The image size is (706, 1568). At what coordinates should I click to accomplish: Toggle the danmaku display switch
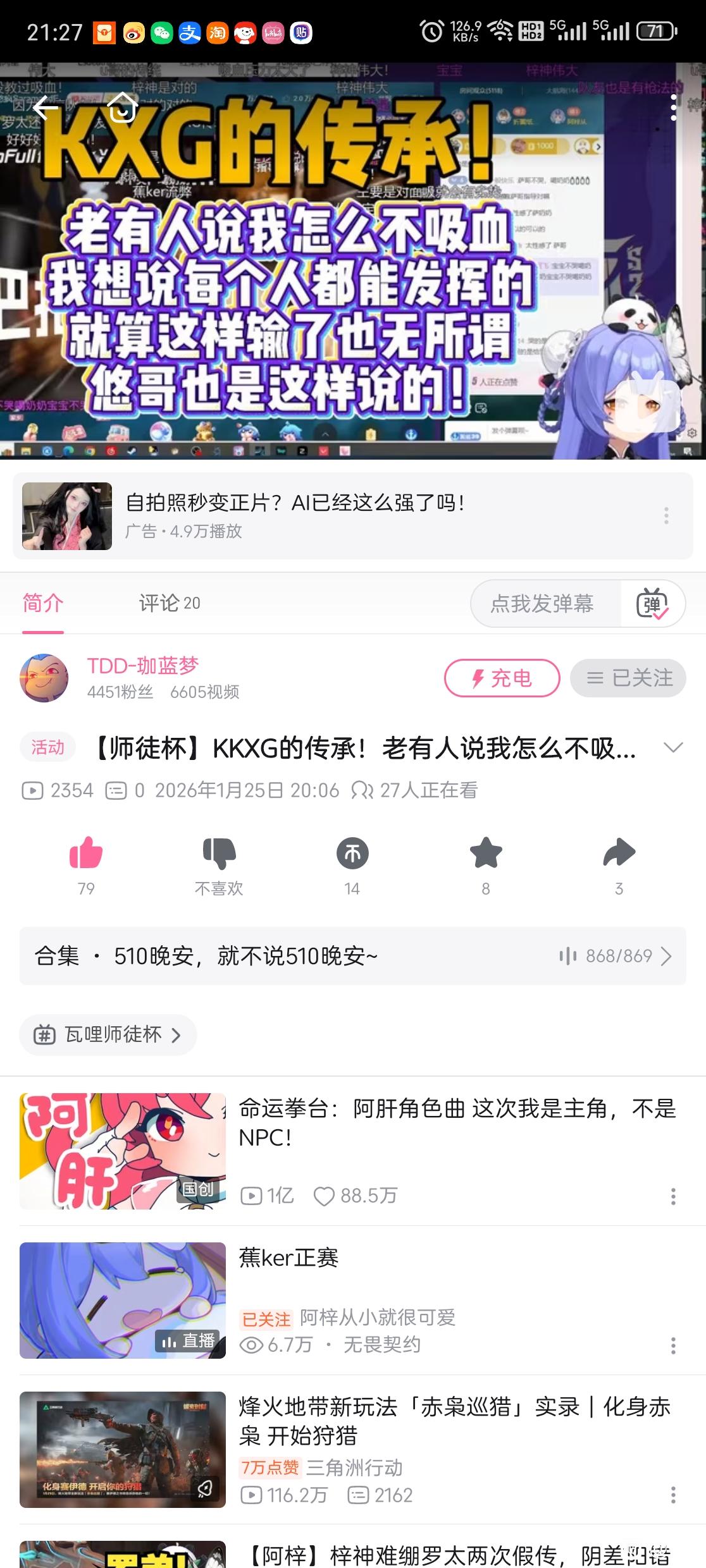[x=653, y=604]
